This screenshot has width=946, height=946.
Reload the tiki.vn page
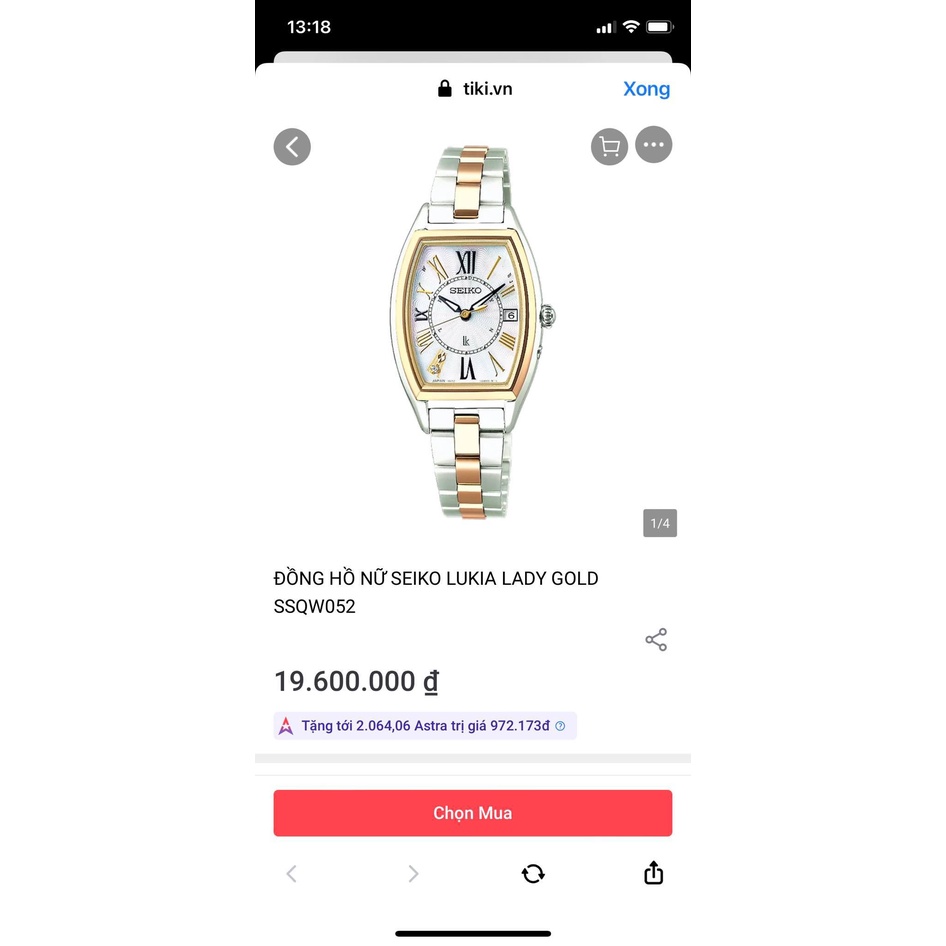tap(533, 874)
